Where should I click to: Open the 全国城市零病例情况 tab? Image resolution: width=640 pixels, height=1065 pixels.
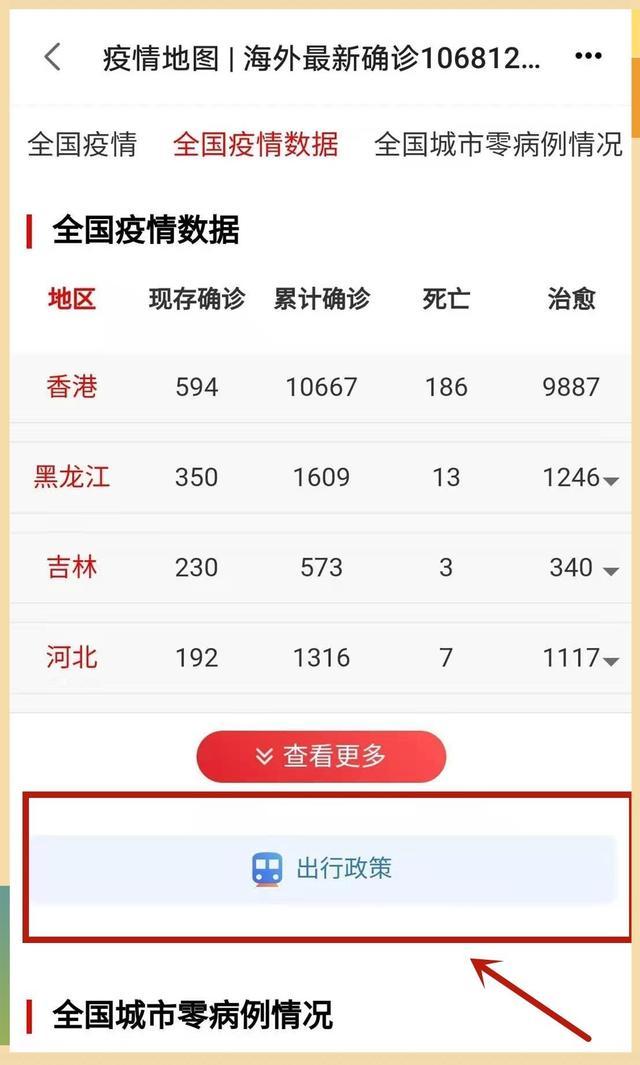[497, 144]
